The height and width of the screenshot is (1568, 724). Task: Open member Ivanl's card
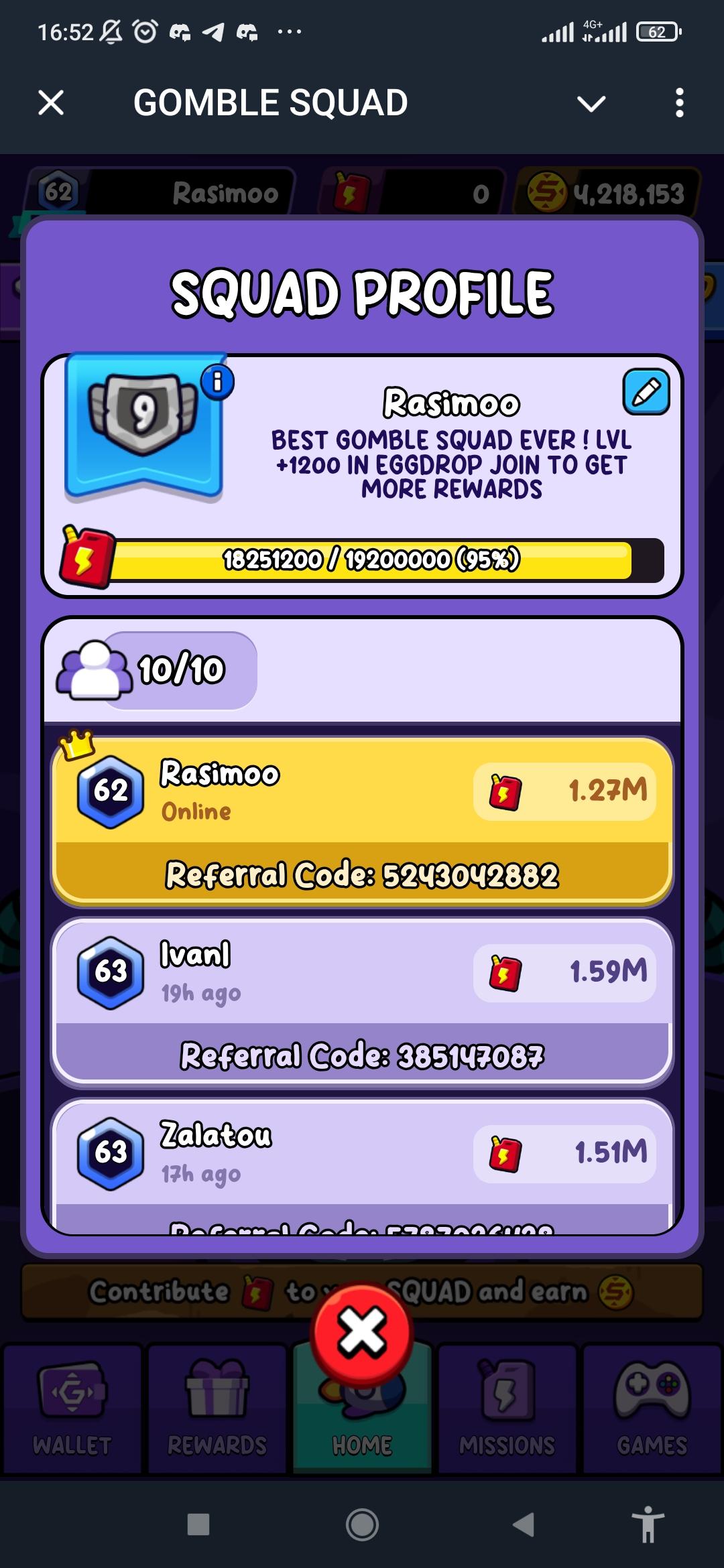tap(362, 973)
